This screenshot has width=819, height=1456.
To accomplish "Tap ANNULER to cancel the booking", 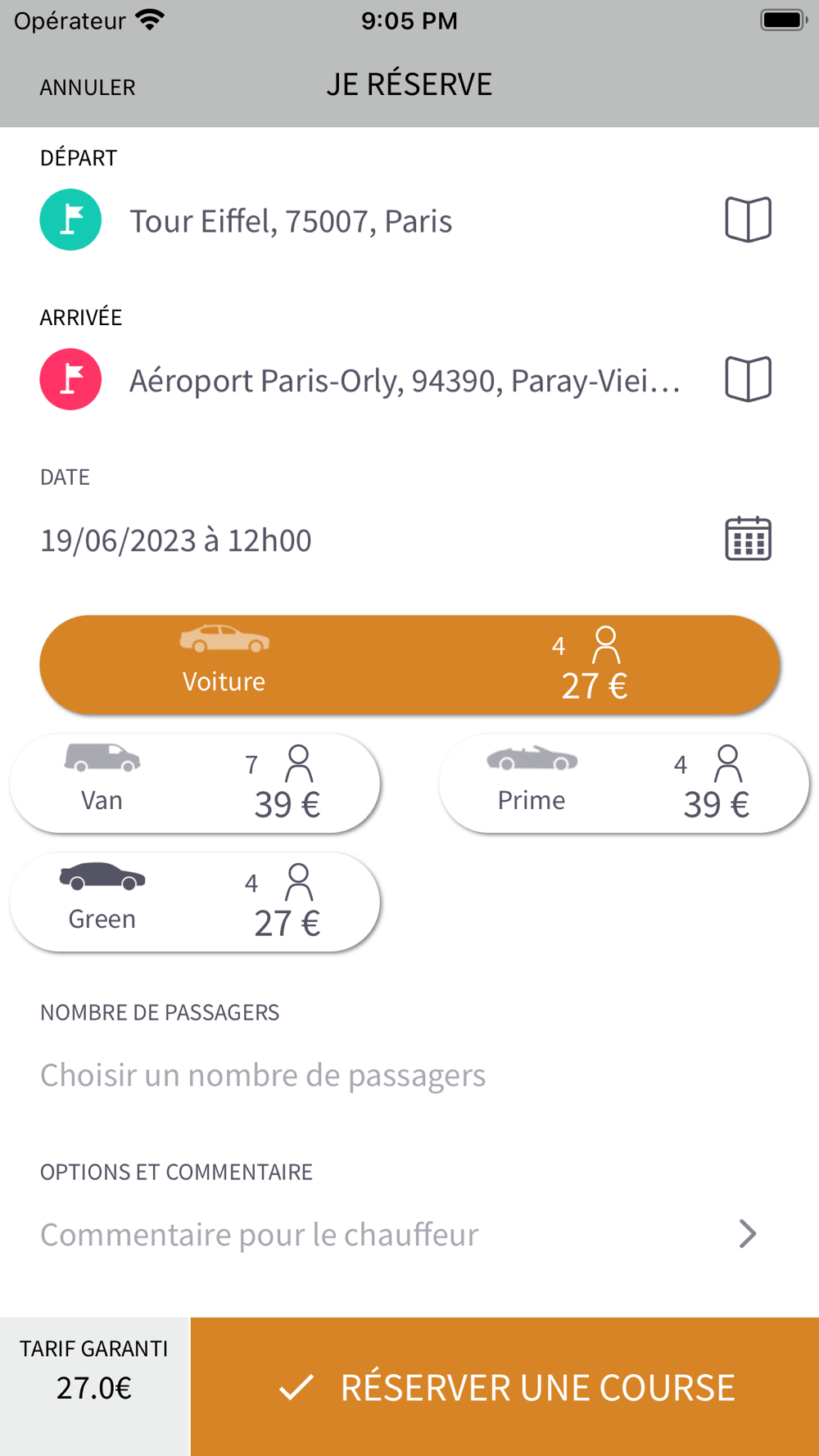I will [x=88, y=87].
